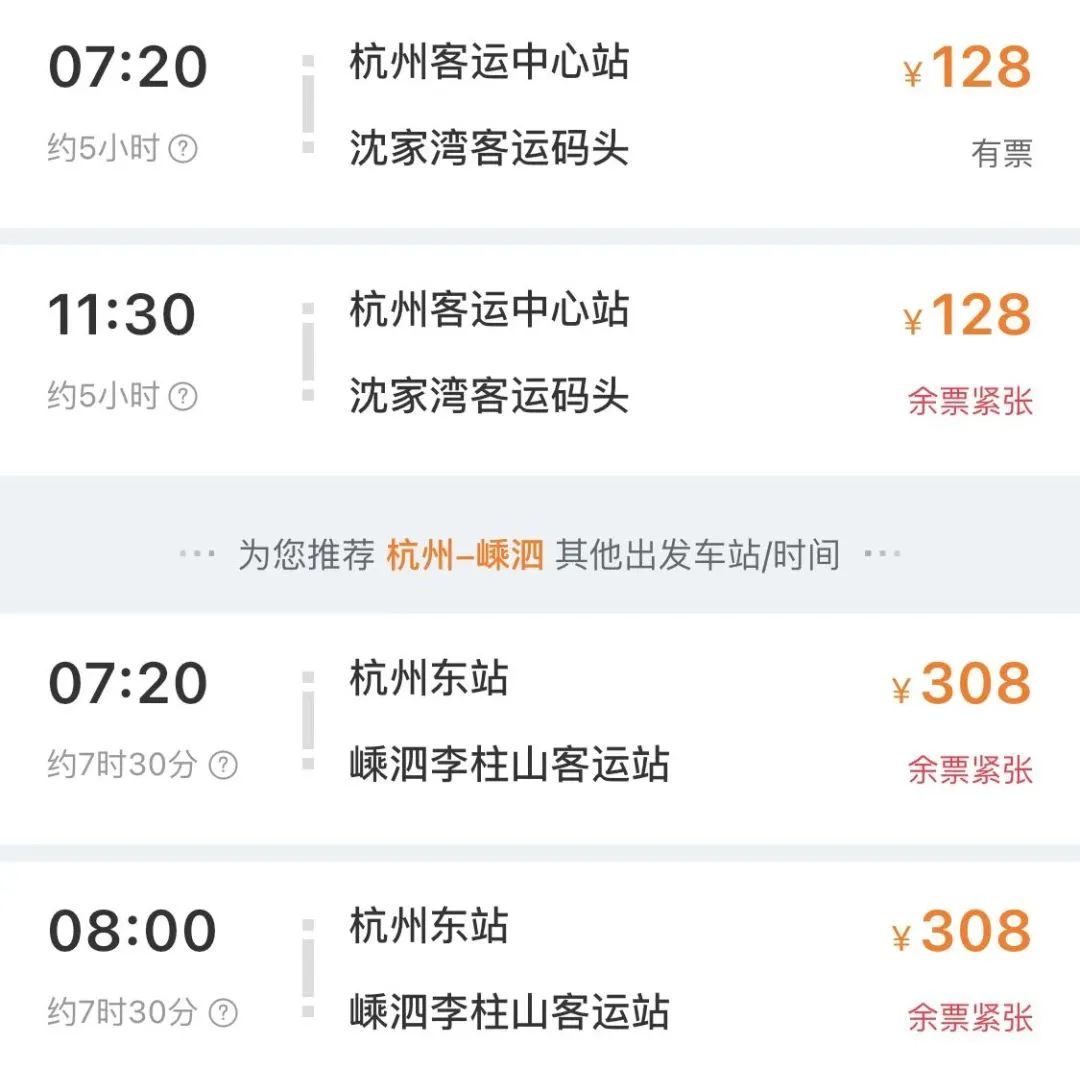Open the 杭州–嵊泗 recommended route link
The width and height of the screenshot is (1080, 1083).
[x=467, y=553]
